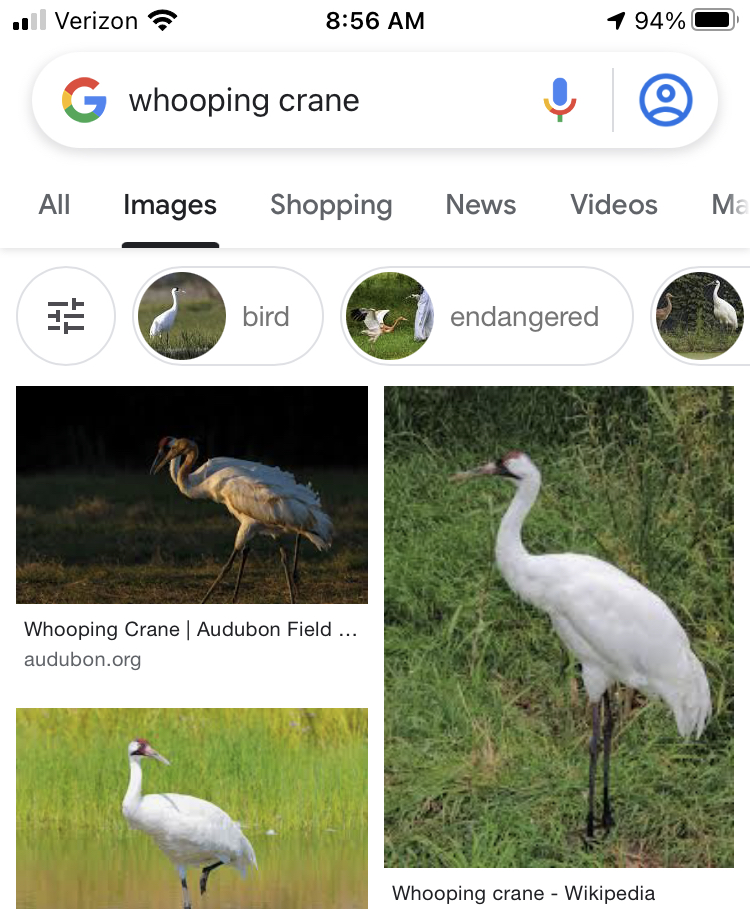
Task: Apply the bird suggestion chip
Action: [x=228, y=316]
